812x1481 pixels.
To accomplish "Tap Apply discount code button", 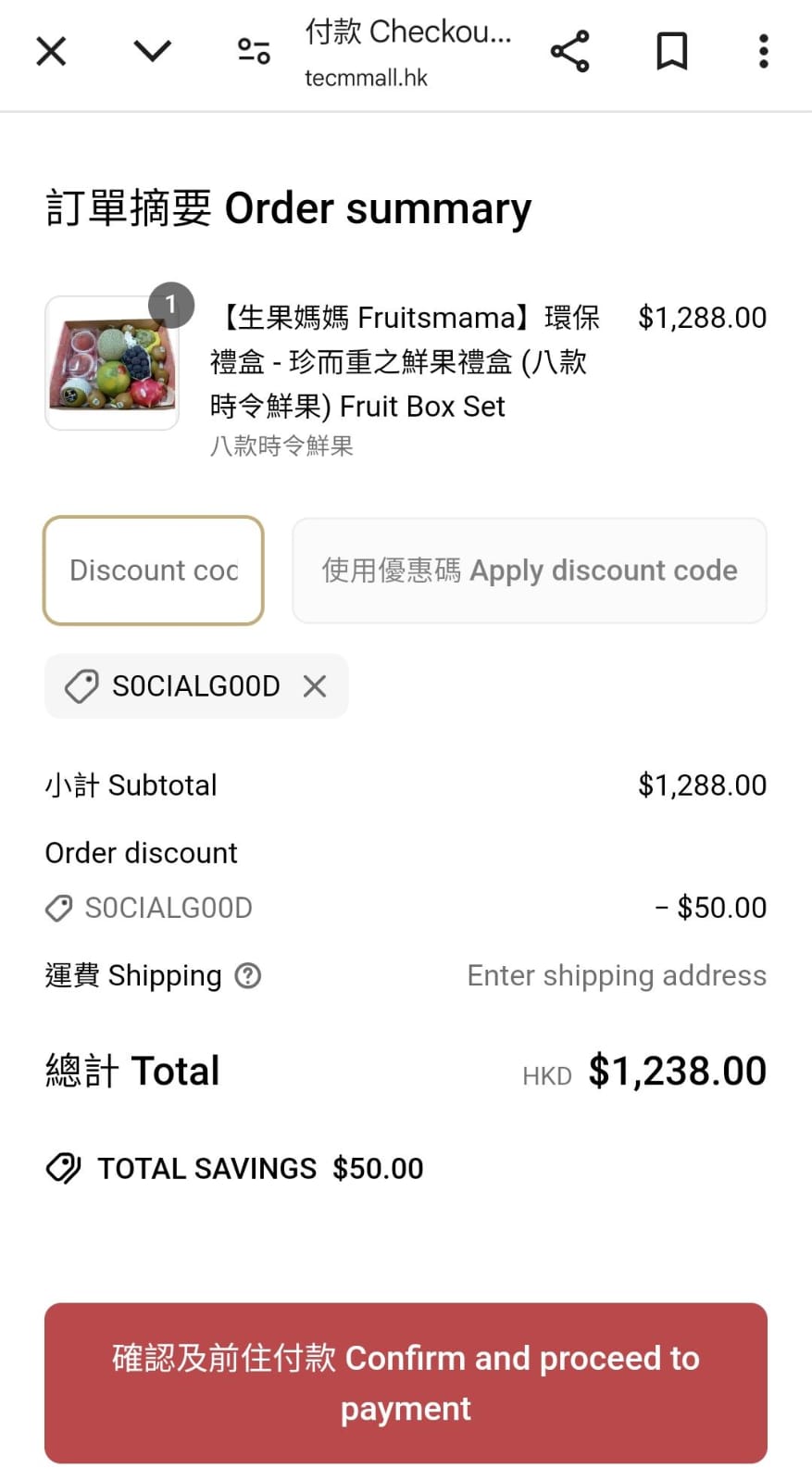I will tap(529, 571).
